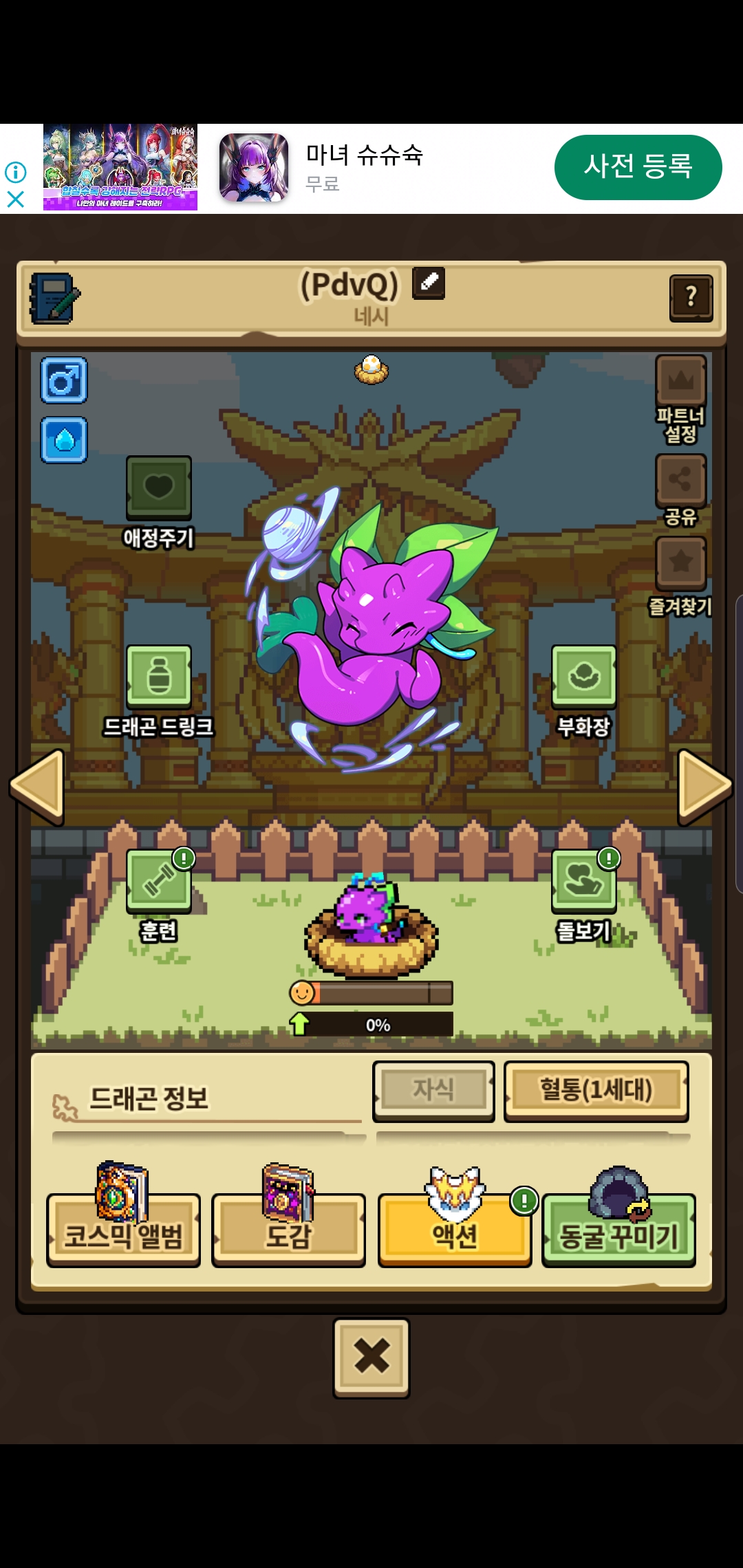Start 훈련 training
Screen dimensions: 743x1568
tap(158, 882)
